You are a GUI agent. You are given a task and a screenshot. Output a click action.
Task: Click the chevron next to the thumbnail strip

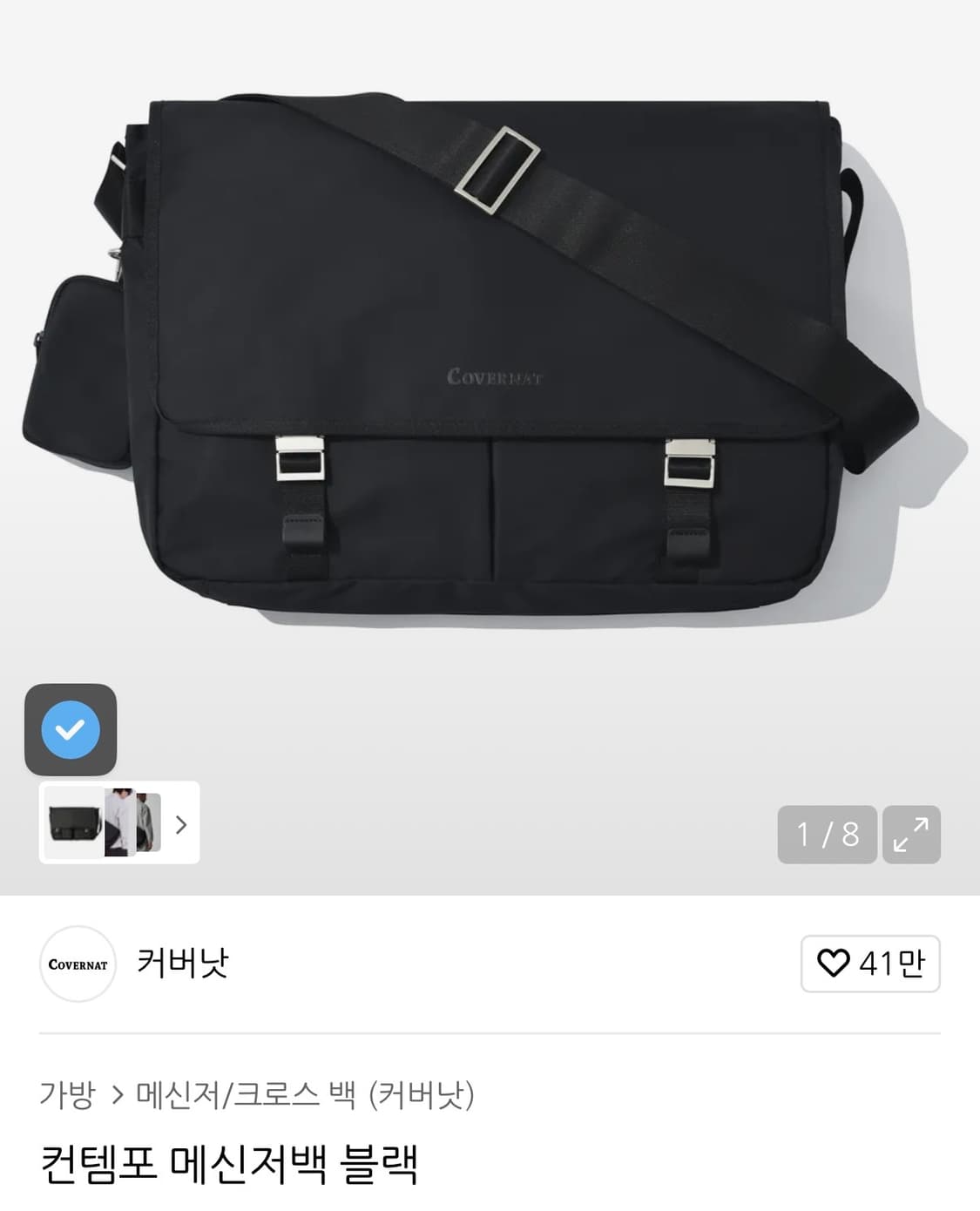point(180,825)
